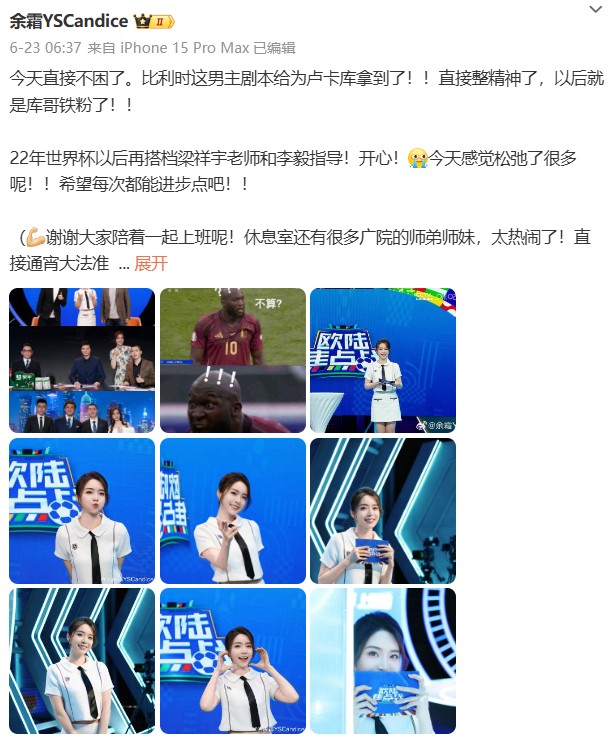Open the photo with the heart hand gesture
This screenshot has height=745, width=613.
coord(232,510)
